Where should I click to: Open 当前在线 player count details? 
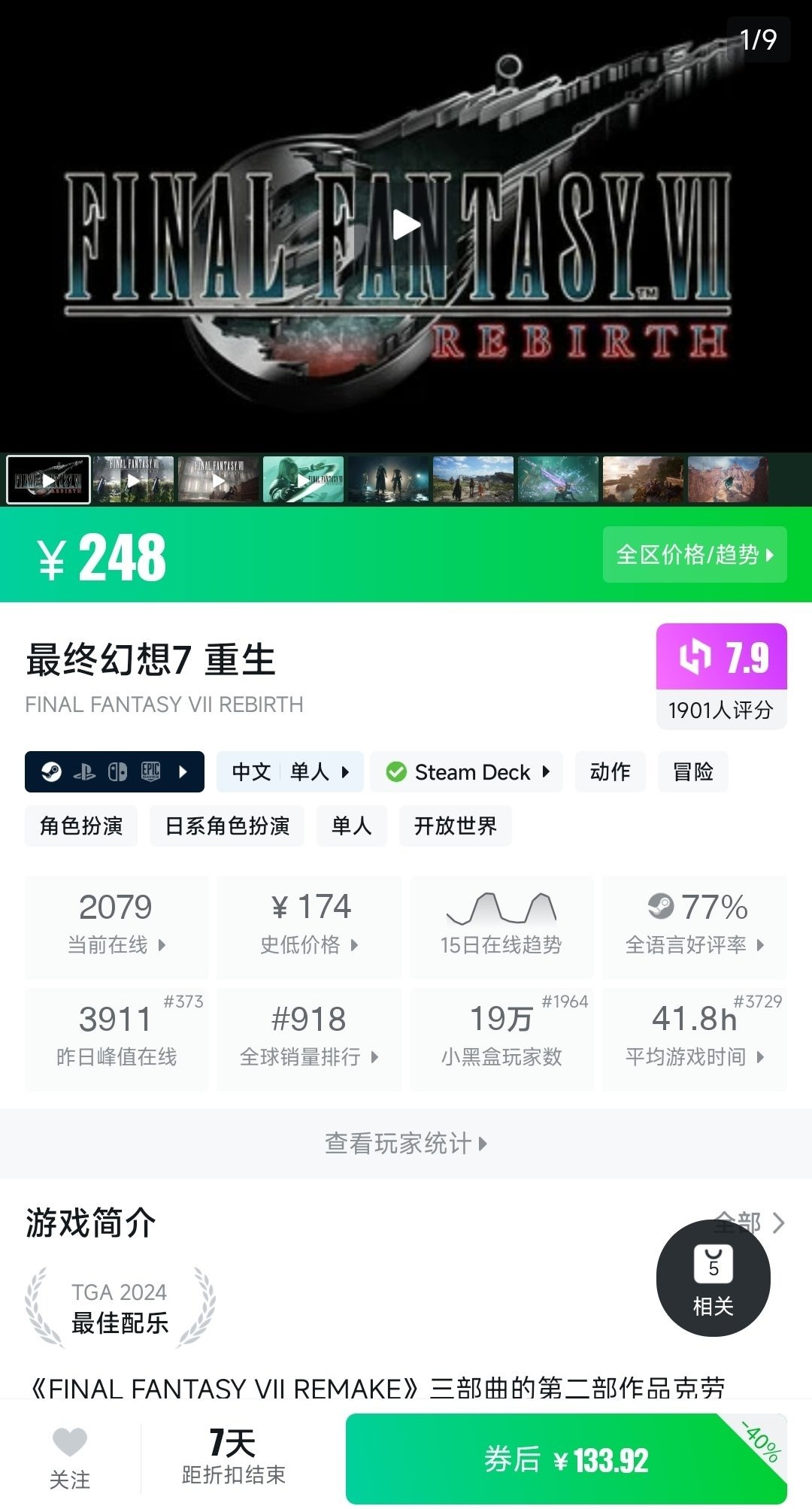(x=117, y=926)
